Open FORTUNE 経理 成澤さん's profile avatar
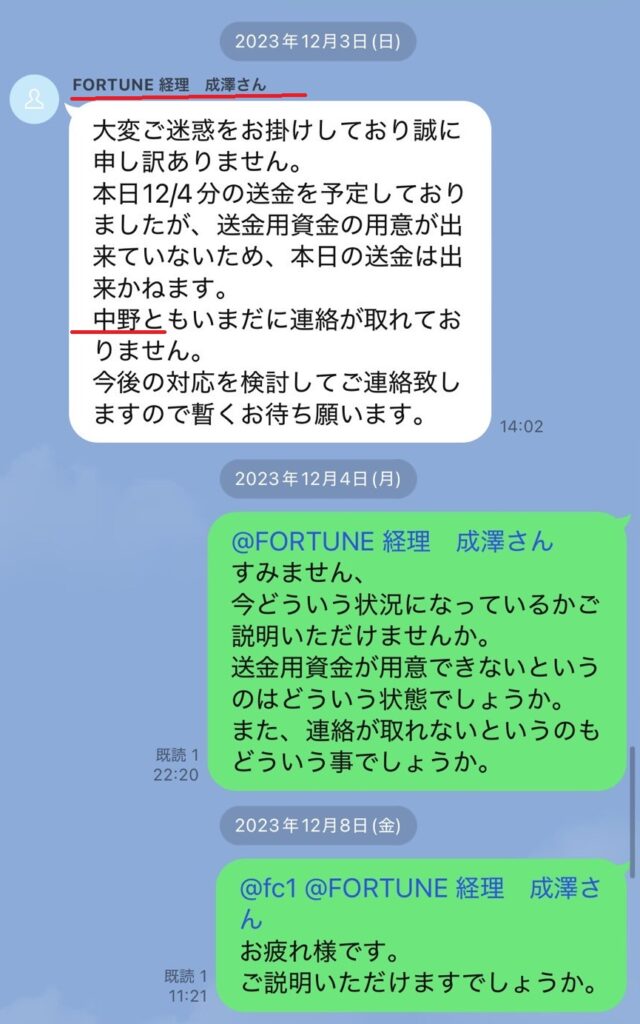The width and height of the screenshot is (640, 1024). click(x=34, y=98)
